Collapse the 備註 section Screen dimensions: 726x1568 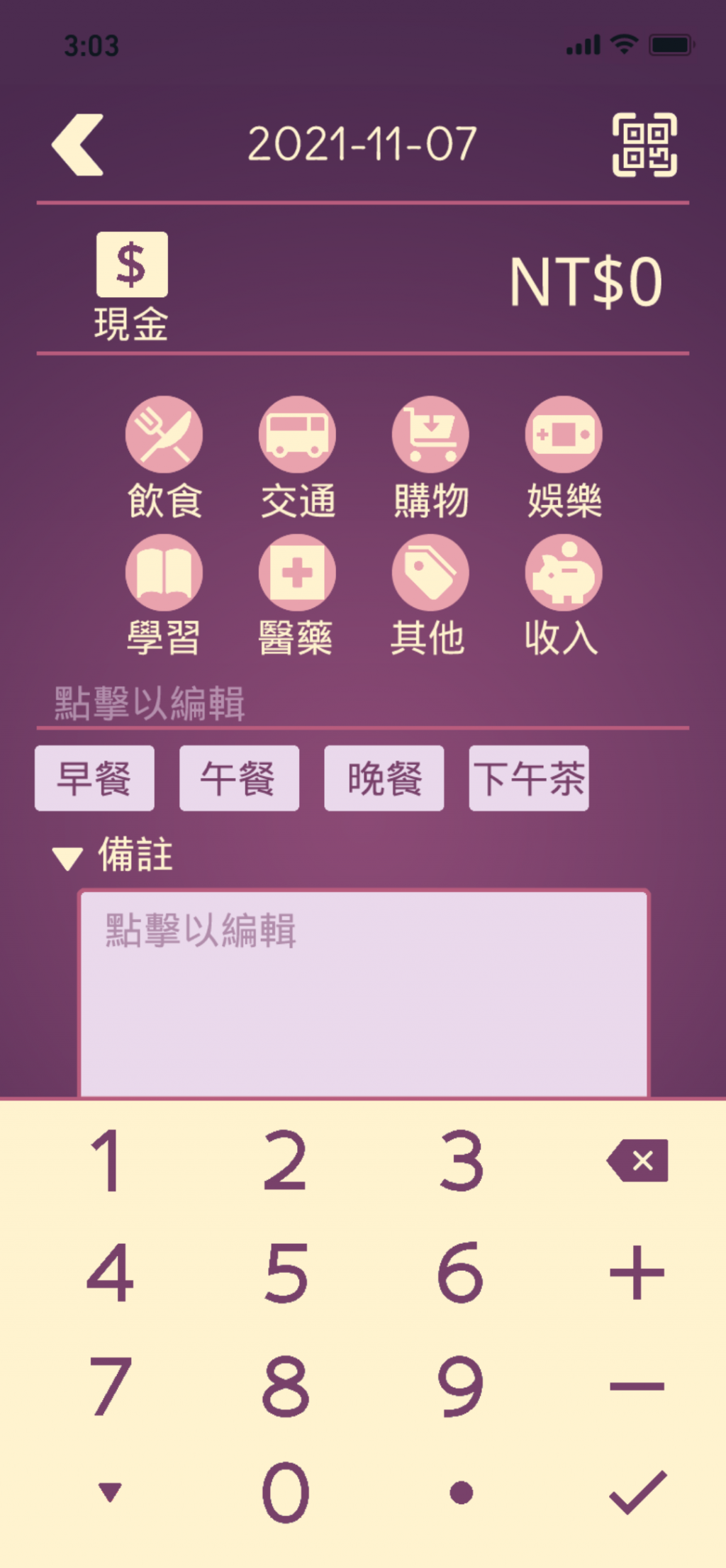coord(68,858)
